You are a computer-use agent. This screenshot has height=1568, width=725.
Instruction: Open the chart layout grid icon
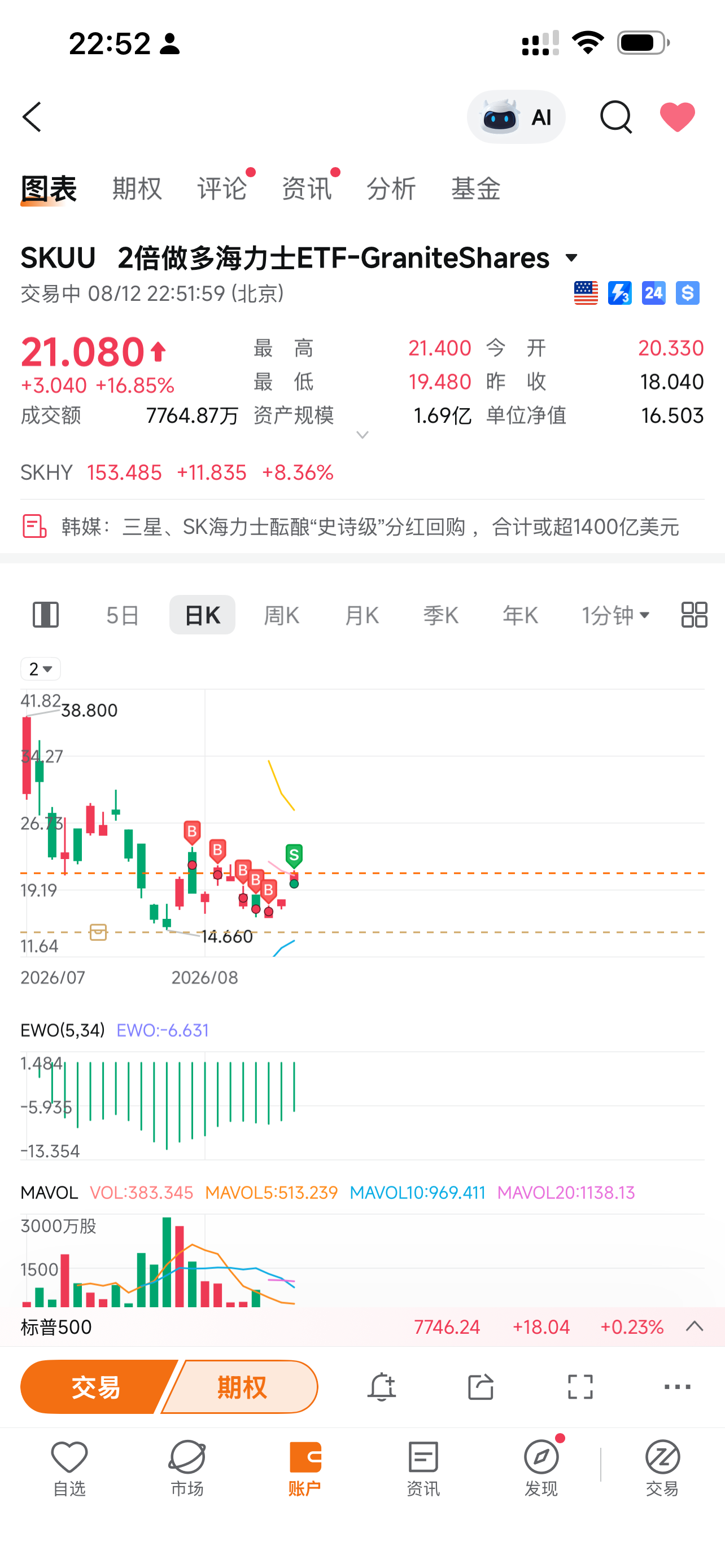click(x=694, y=615)
